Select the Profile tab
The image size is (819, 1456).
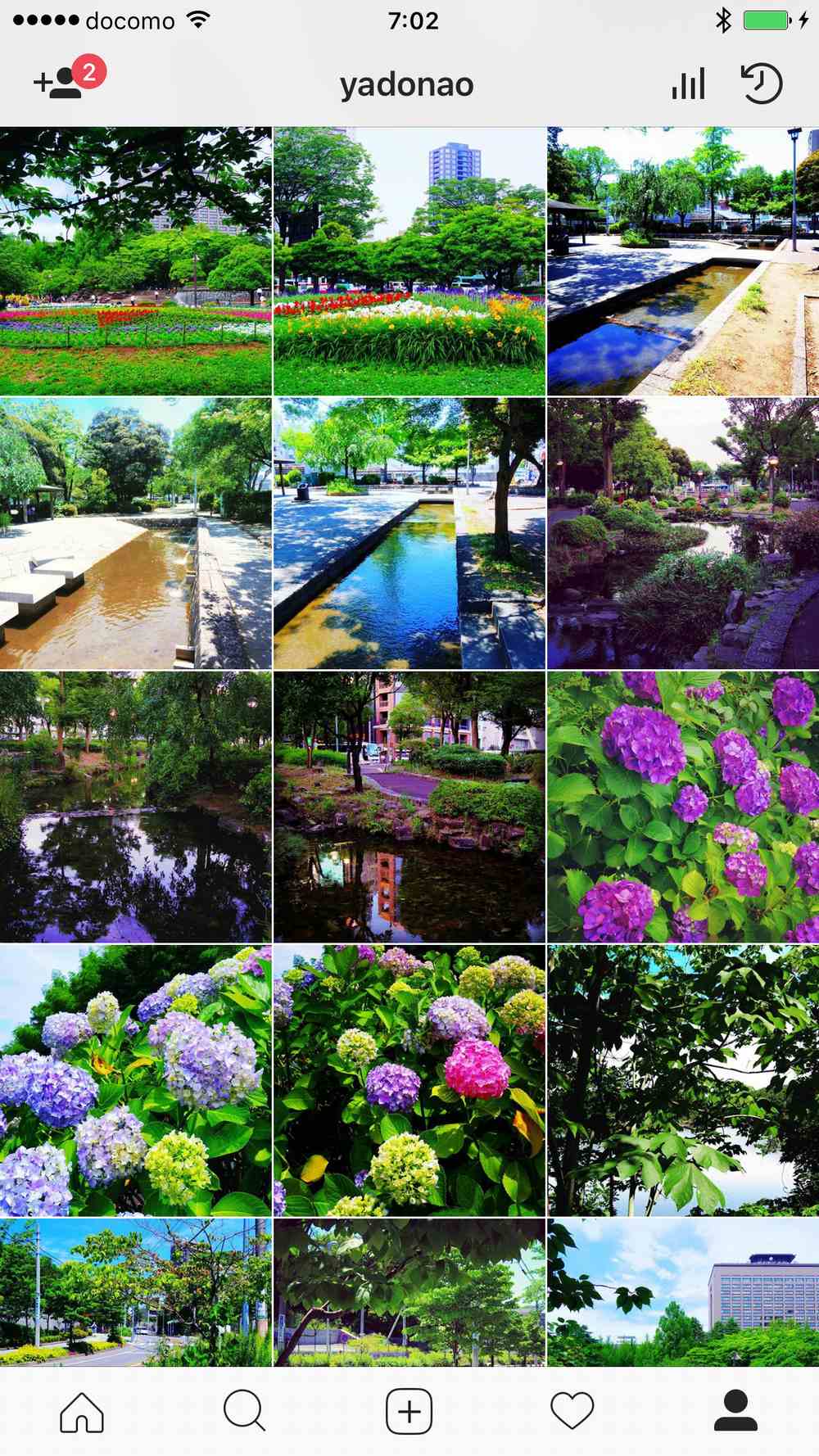coord(735,1411)
